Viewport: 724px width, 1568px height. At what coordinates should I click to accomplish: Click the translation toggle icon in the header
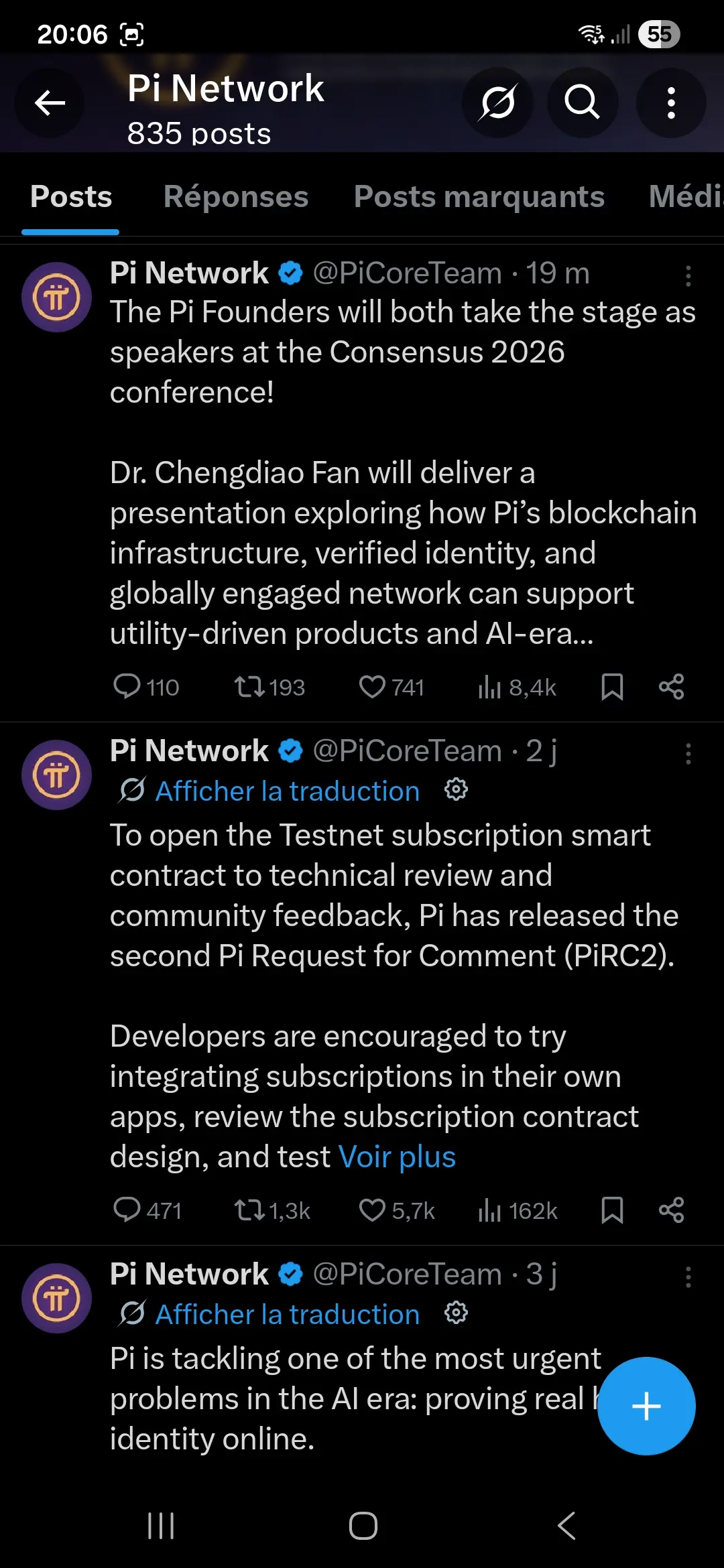[x=497, y=103]
